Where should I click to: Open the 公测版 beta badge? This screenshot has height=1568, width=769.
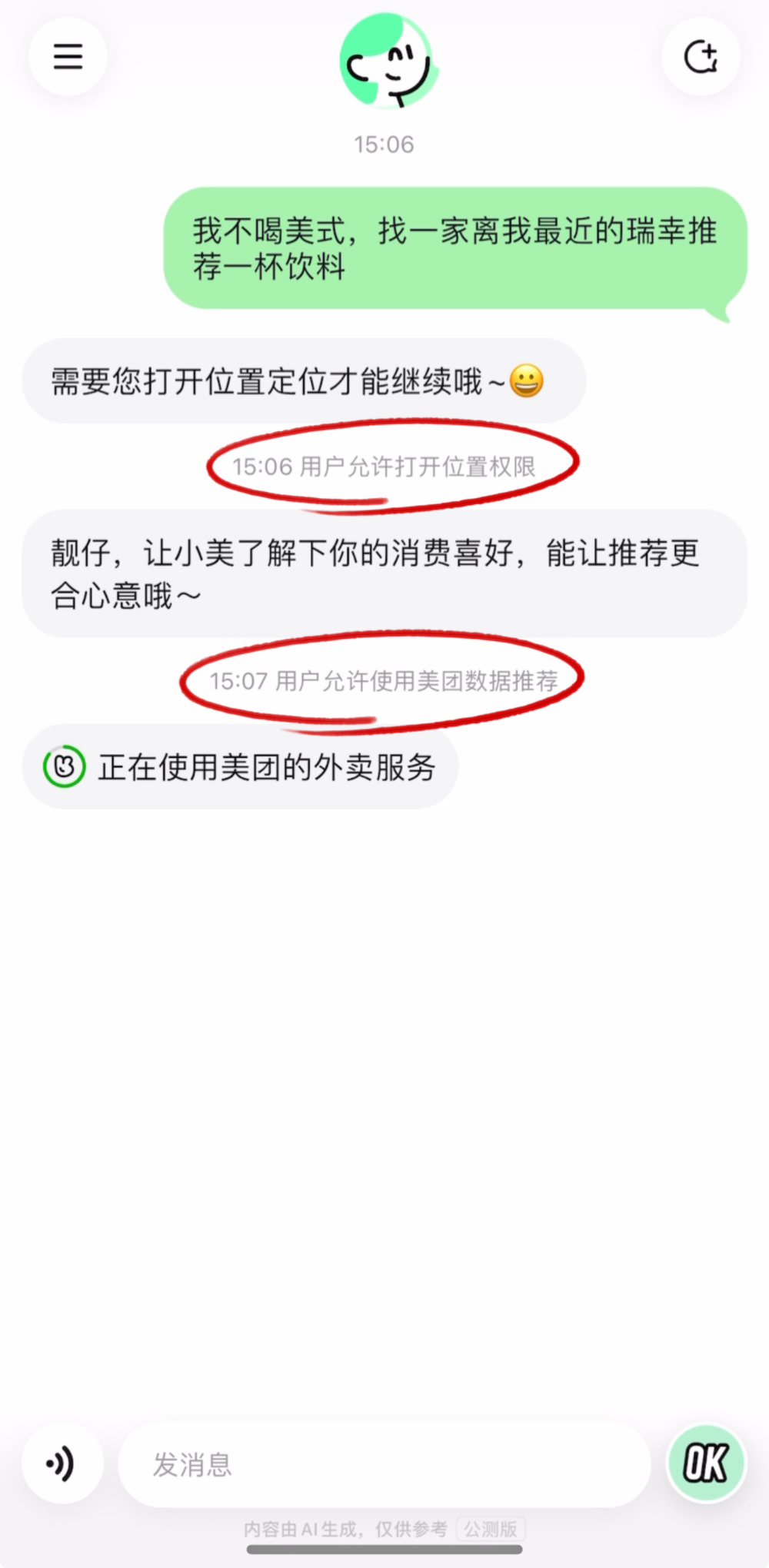point(491,1528)
